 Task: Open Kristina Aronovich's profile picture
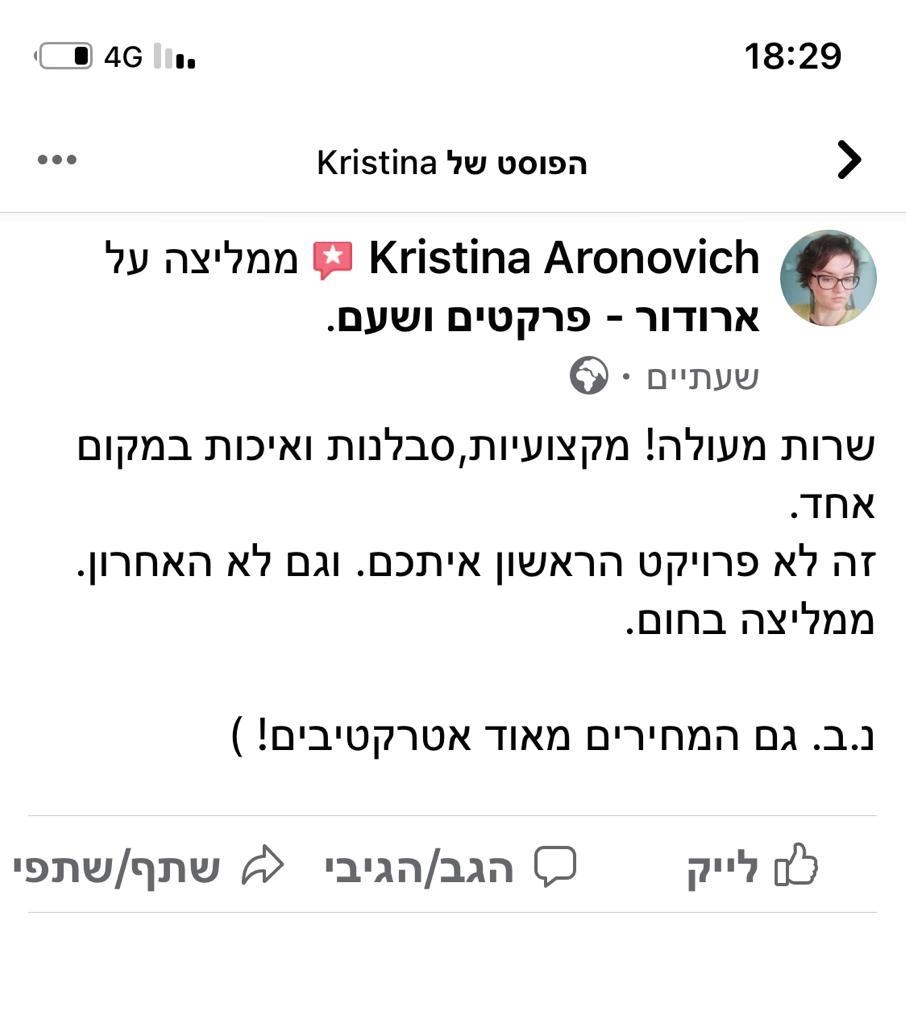click(827, 279)
